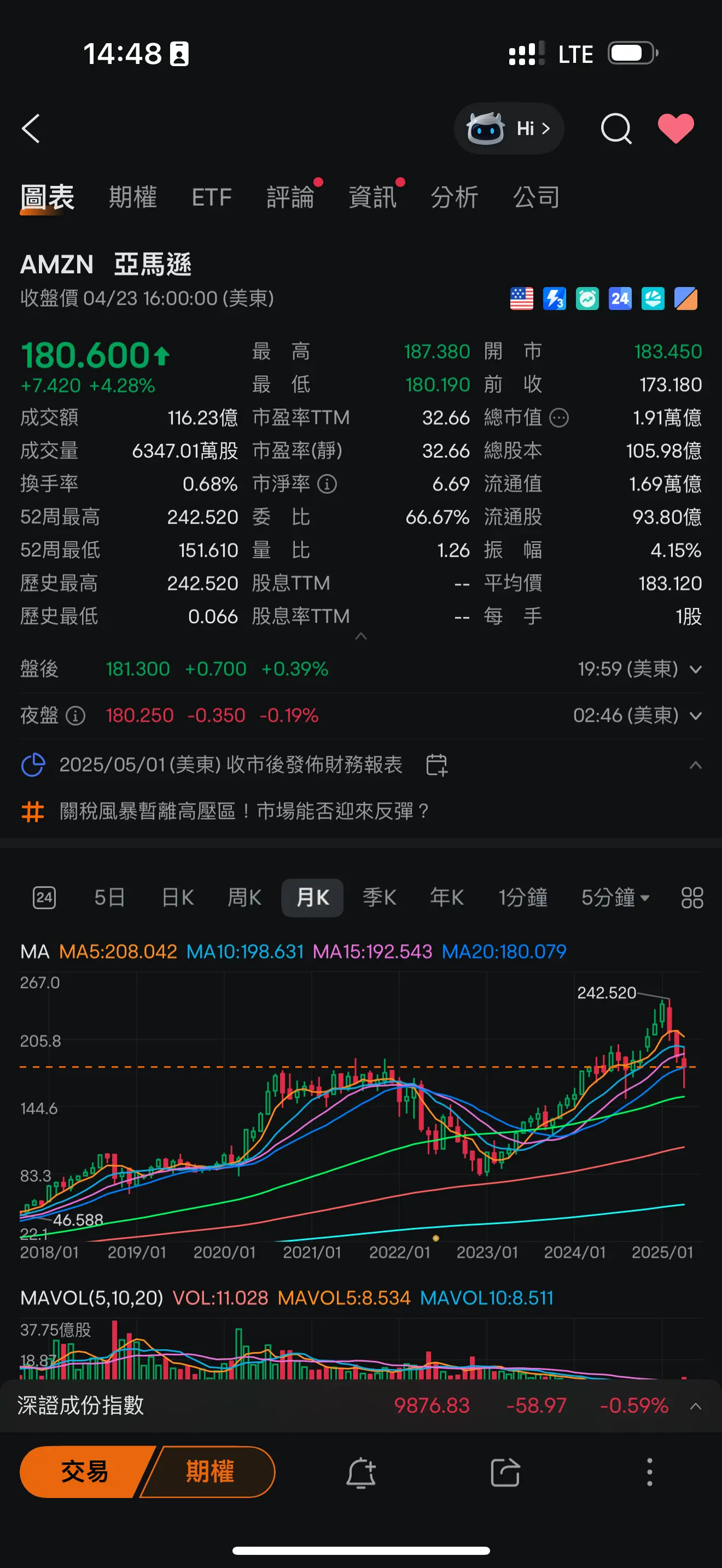
Task: Open the 5分鐘 interval dropdown
Action: pyautogui.click(x=616, y=898)
